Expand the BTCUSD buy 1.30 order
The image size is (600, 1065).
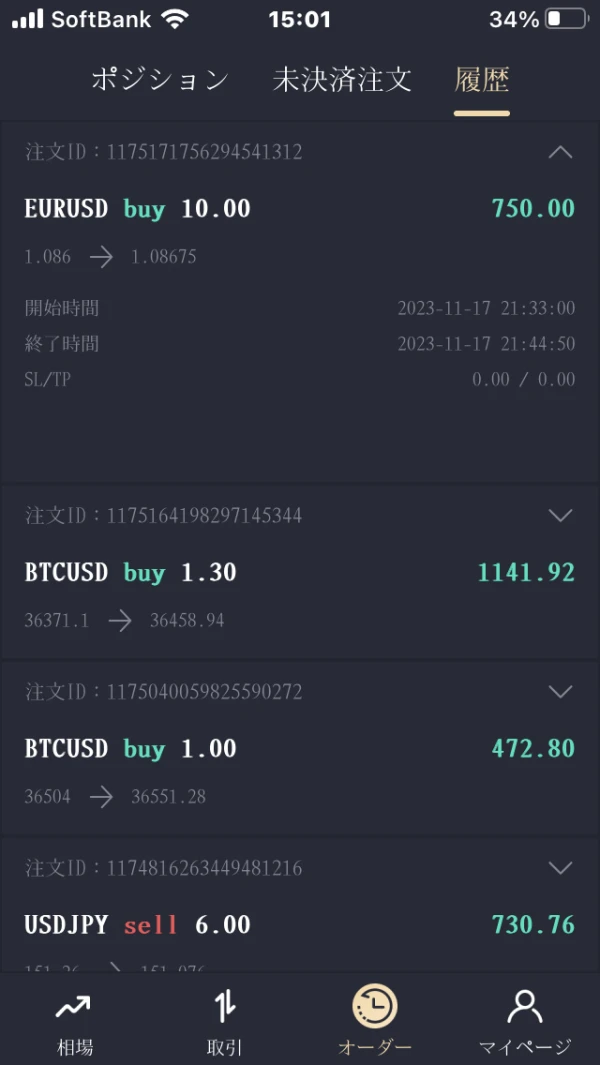[x=561, y=516]
